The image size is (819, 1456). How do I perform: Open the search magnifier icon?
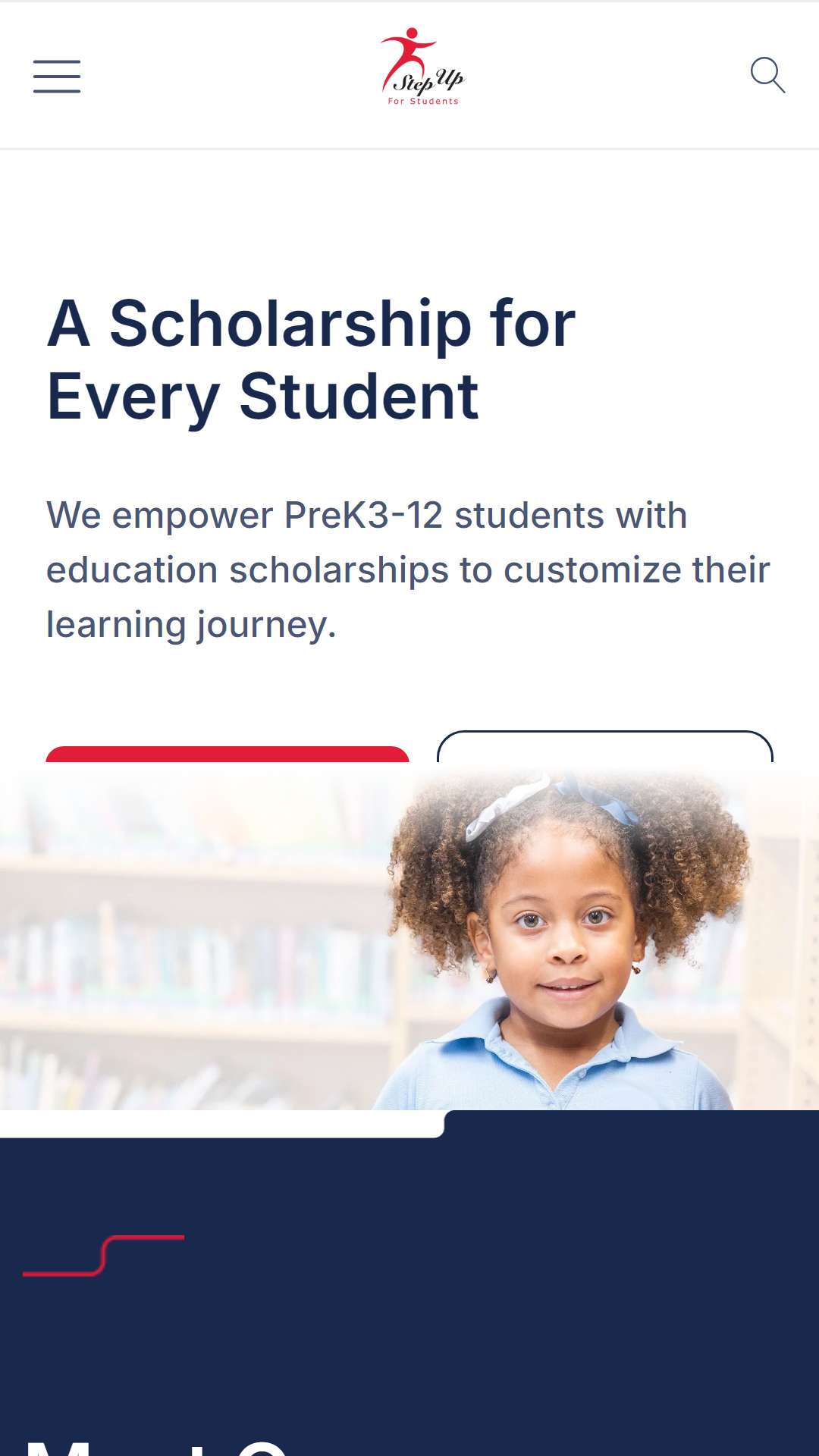click(x=767, y=75)
